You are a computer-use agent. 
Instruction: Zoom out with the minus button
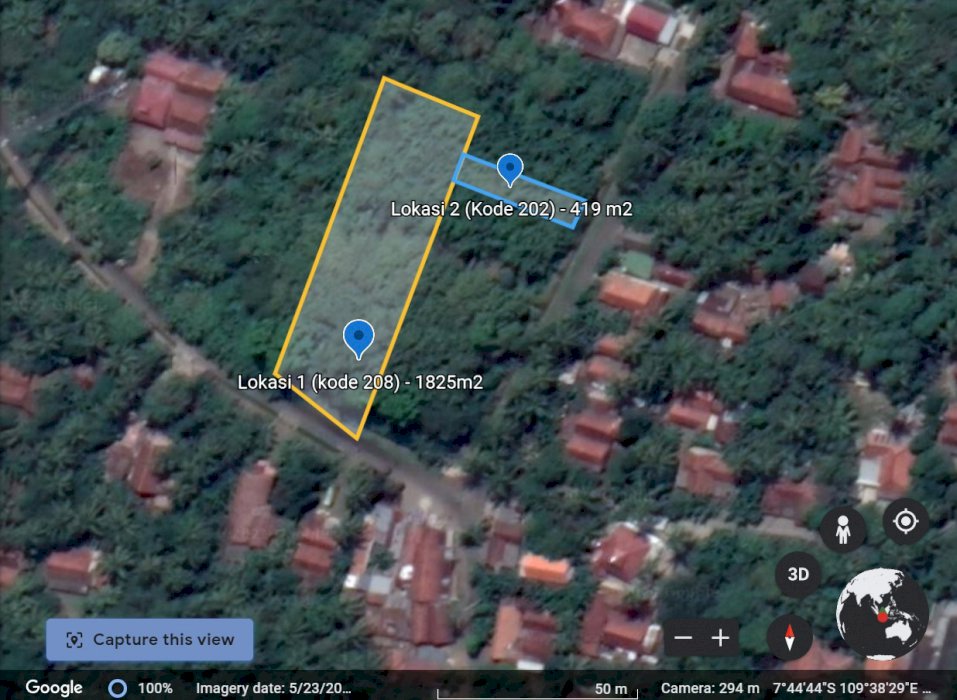click(x=684, y=637)
